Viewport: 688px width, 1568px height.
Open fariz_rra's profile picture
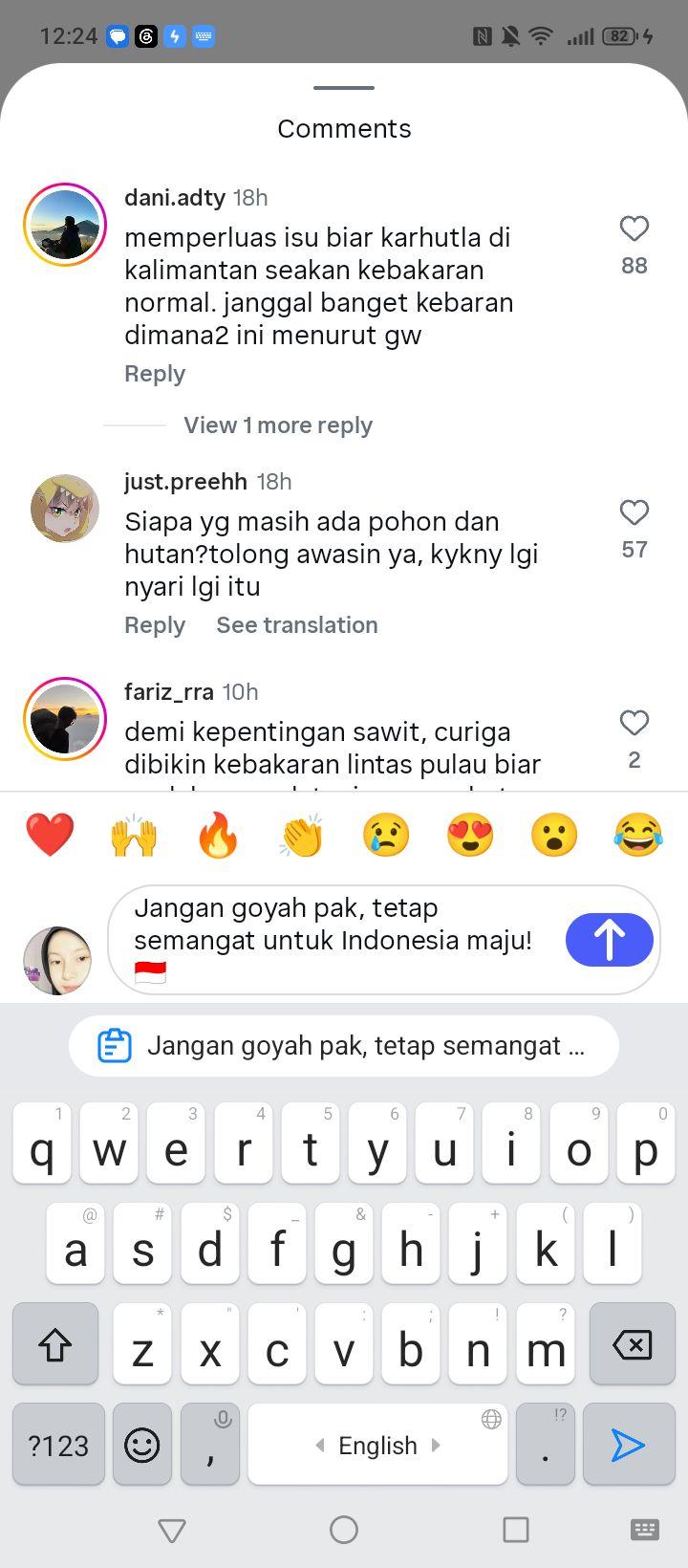click(65, 719)
